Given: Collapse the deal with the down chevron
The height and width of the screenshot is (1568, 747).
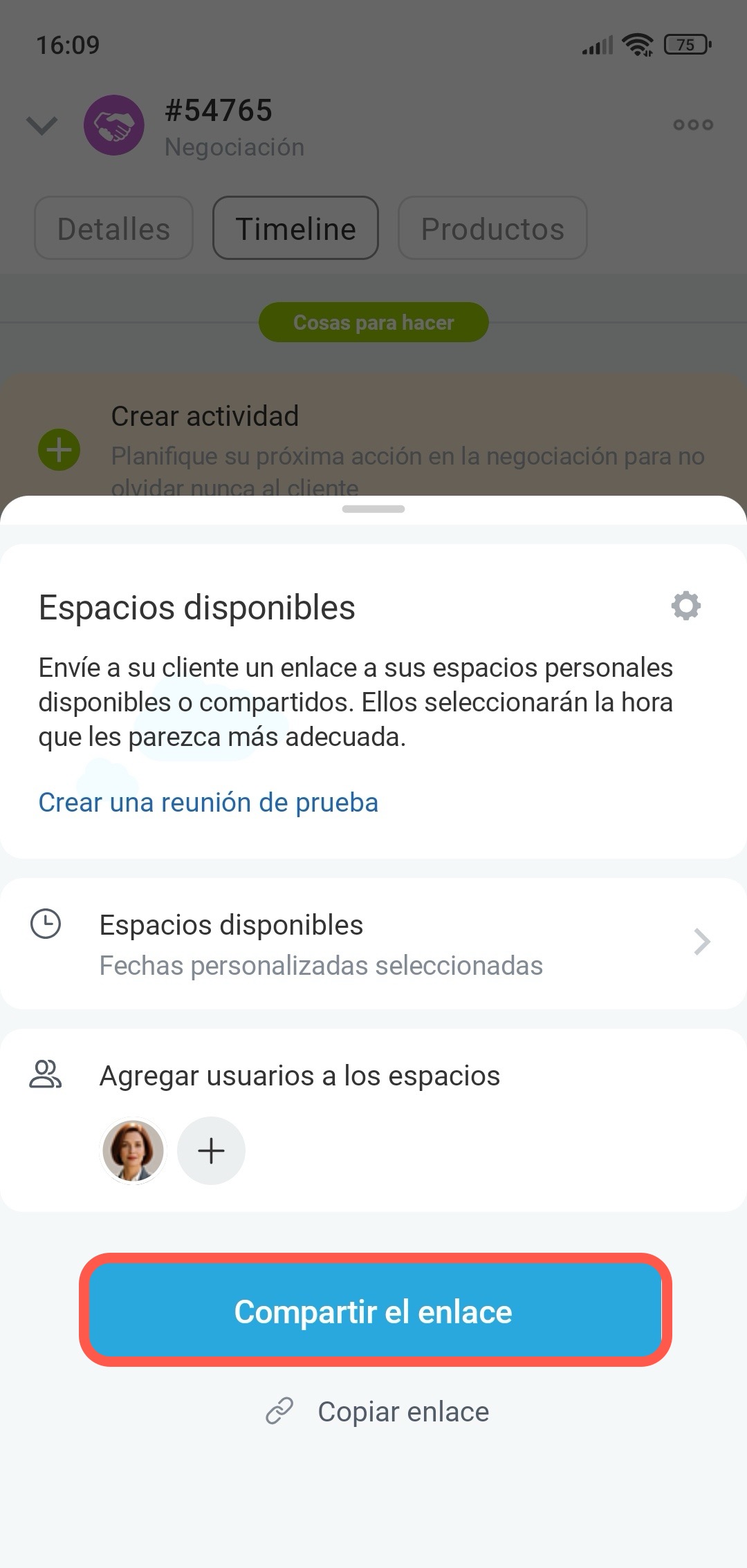Looking at the screenshot, I should 41,126.
